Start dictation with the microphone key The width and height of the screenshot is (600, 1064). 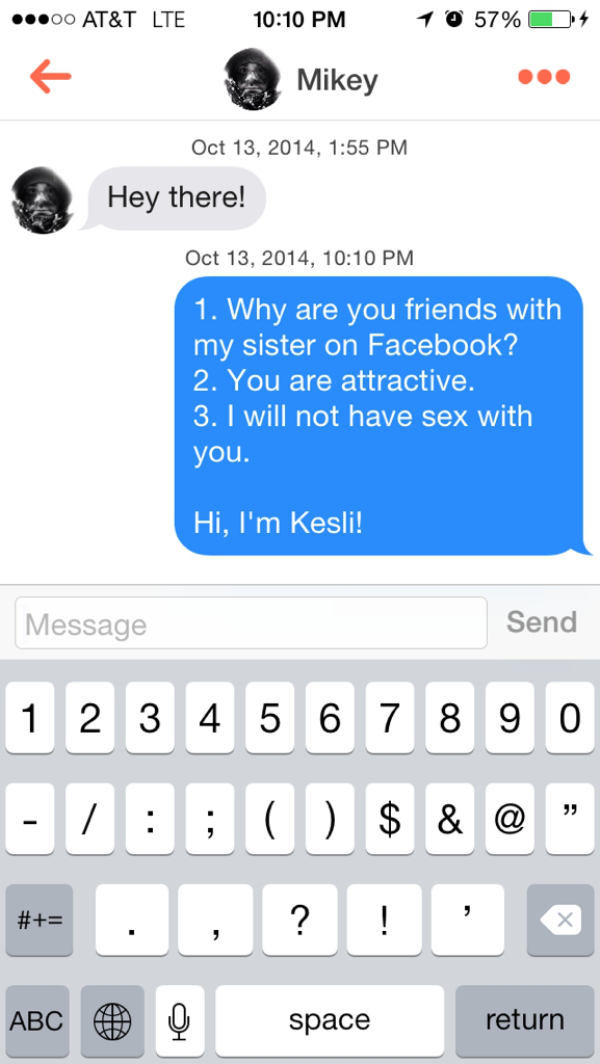pos(179,1019)
